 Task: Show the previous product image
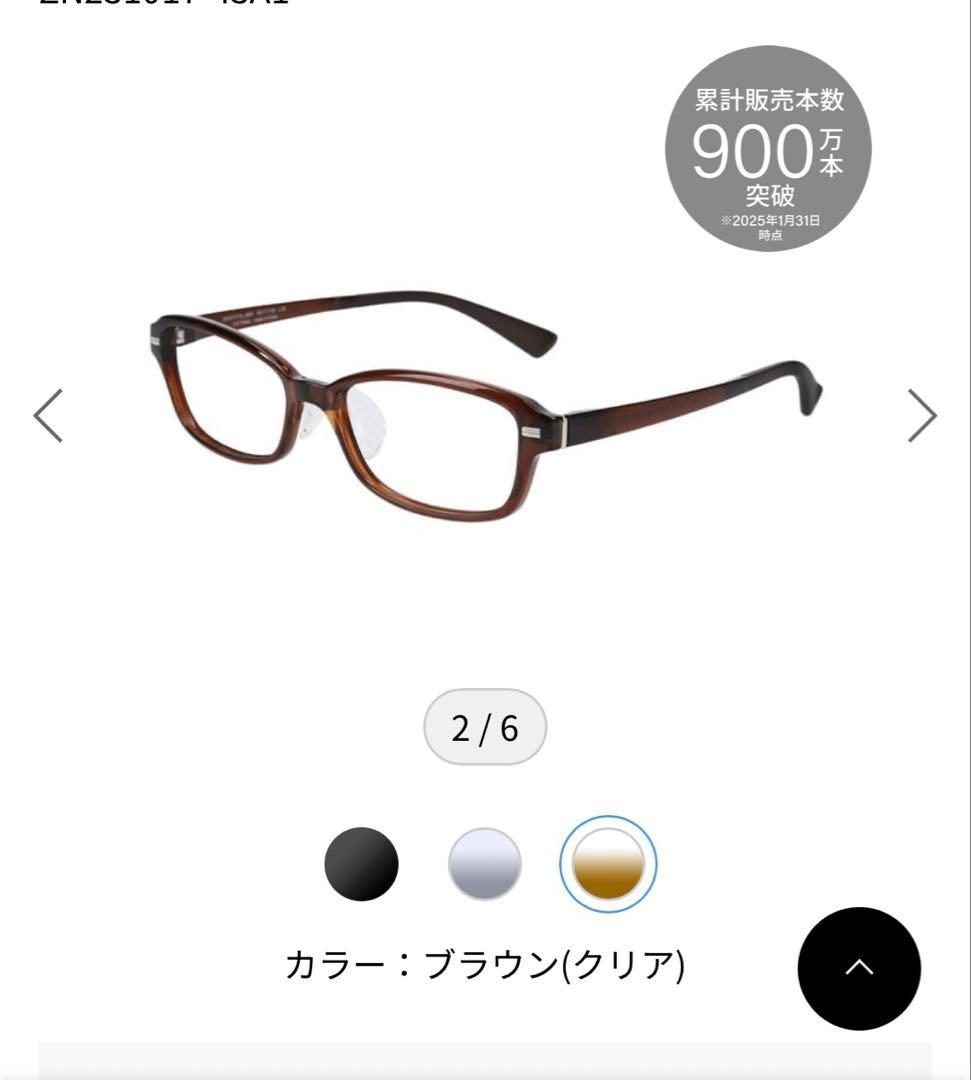coord(48,416)
